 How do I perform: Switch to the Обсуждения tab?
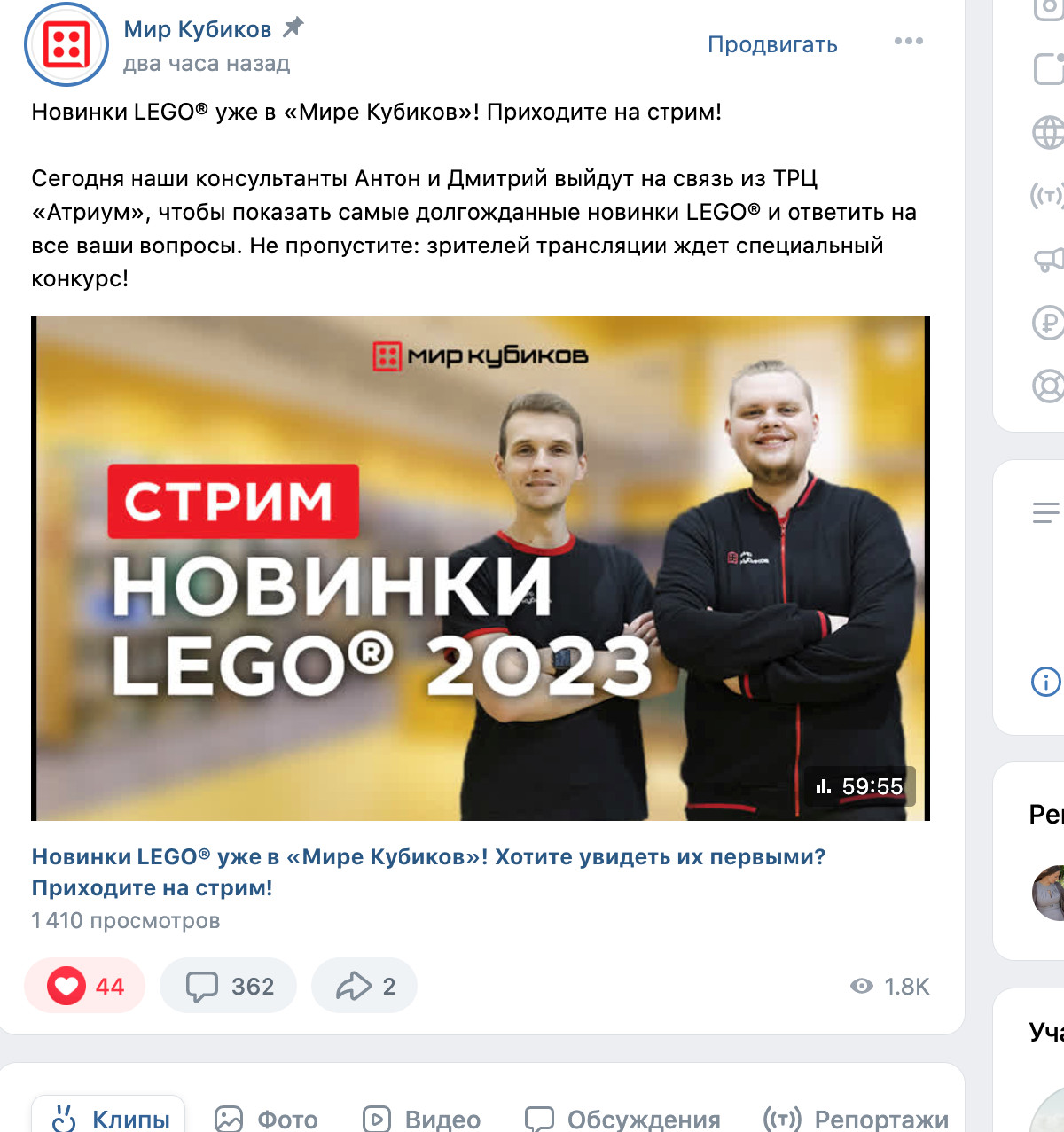point(622,1119)
